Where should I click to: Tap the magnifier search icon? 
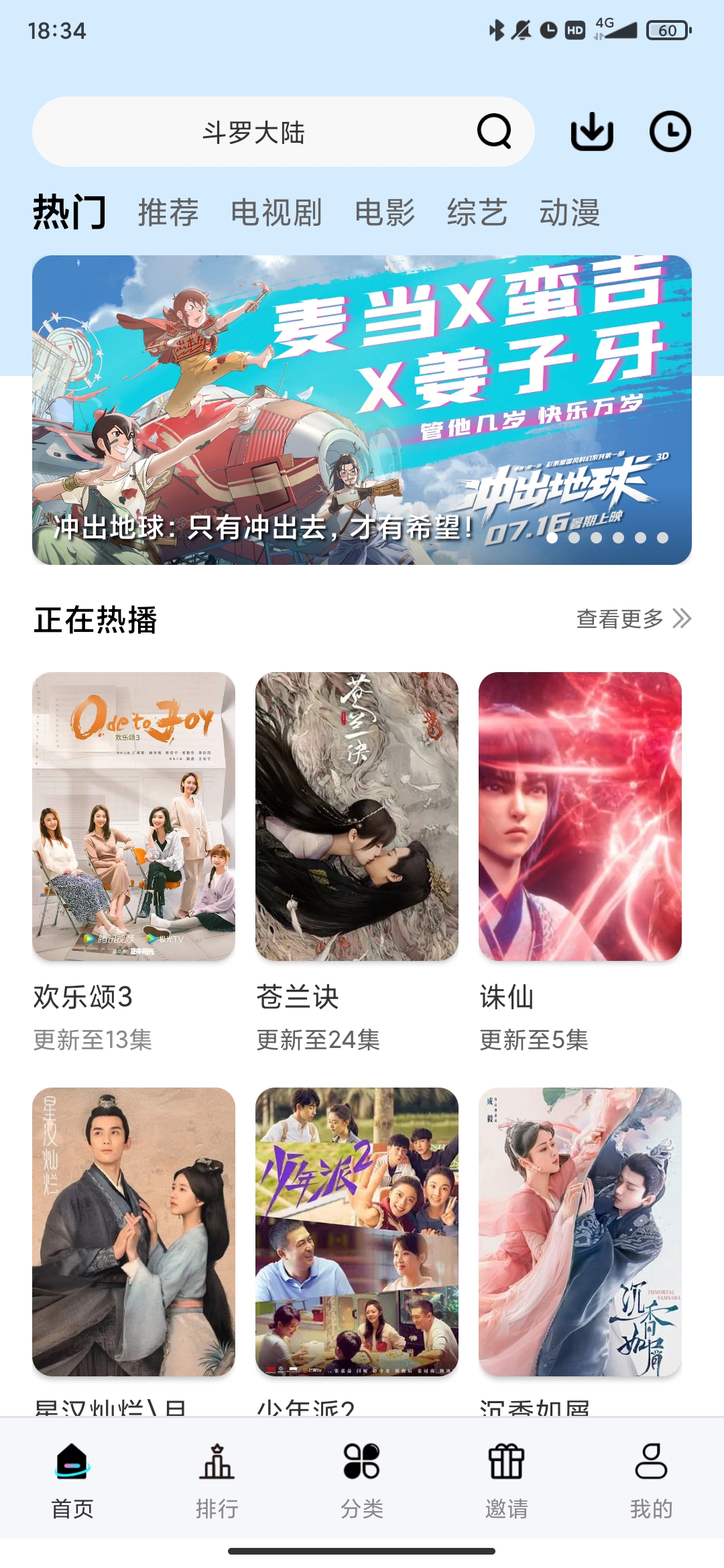tap(494, 131)
